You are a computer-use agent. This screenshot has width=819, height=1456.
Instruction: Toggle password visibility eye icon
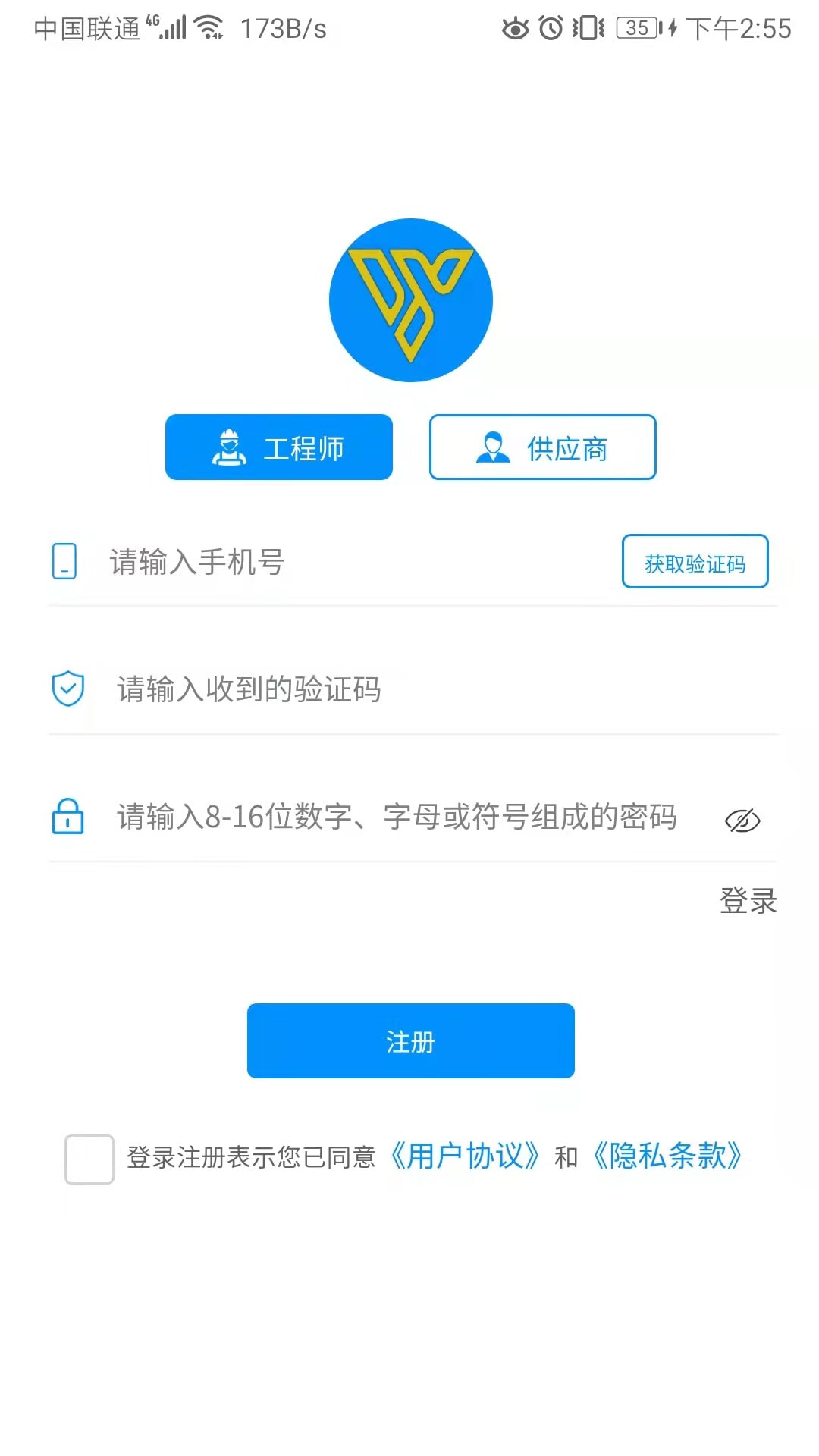click(x=742, y=820)
